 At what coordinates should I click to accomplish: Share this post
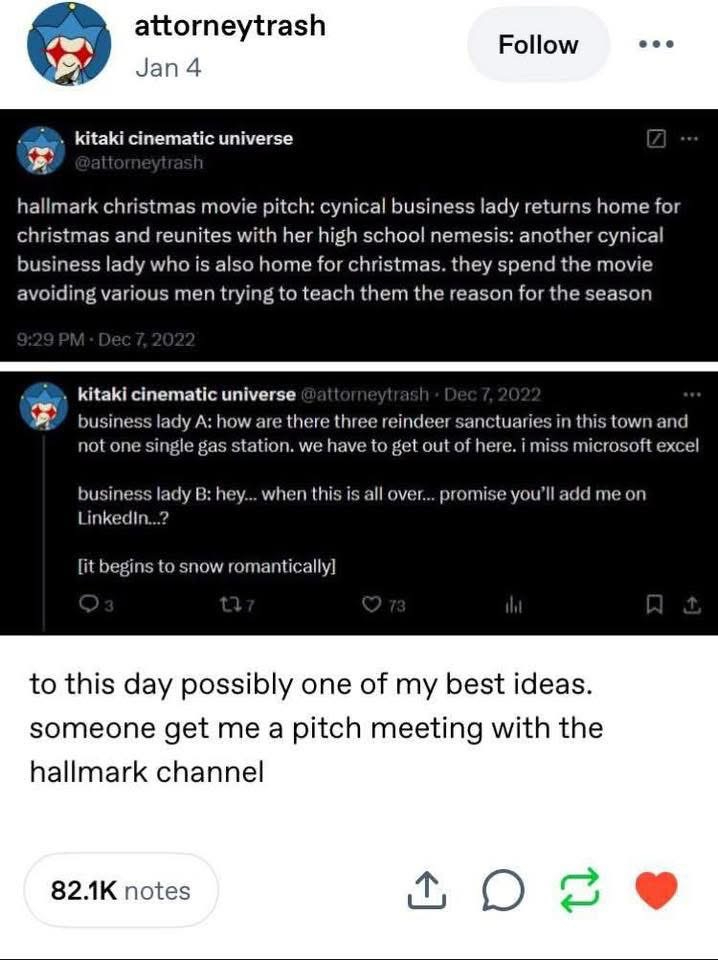425,890
